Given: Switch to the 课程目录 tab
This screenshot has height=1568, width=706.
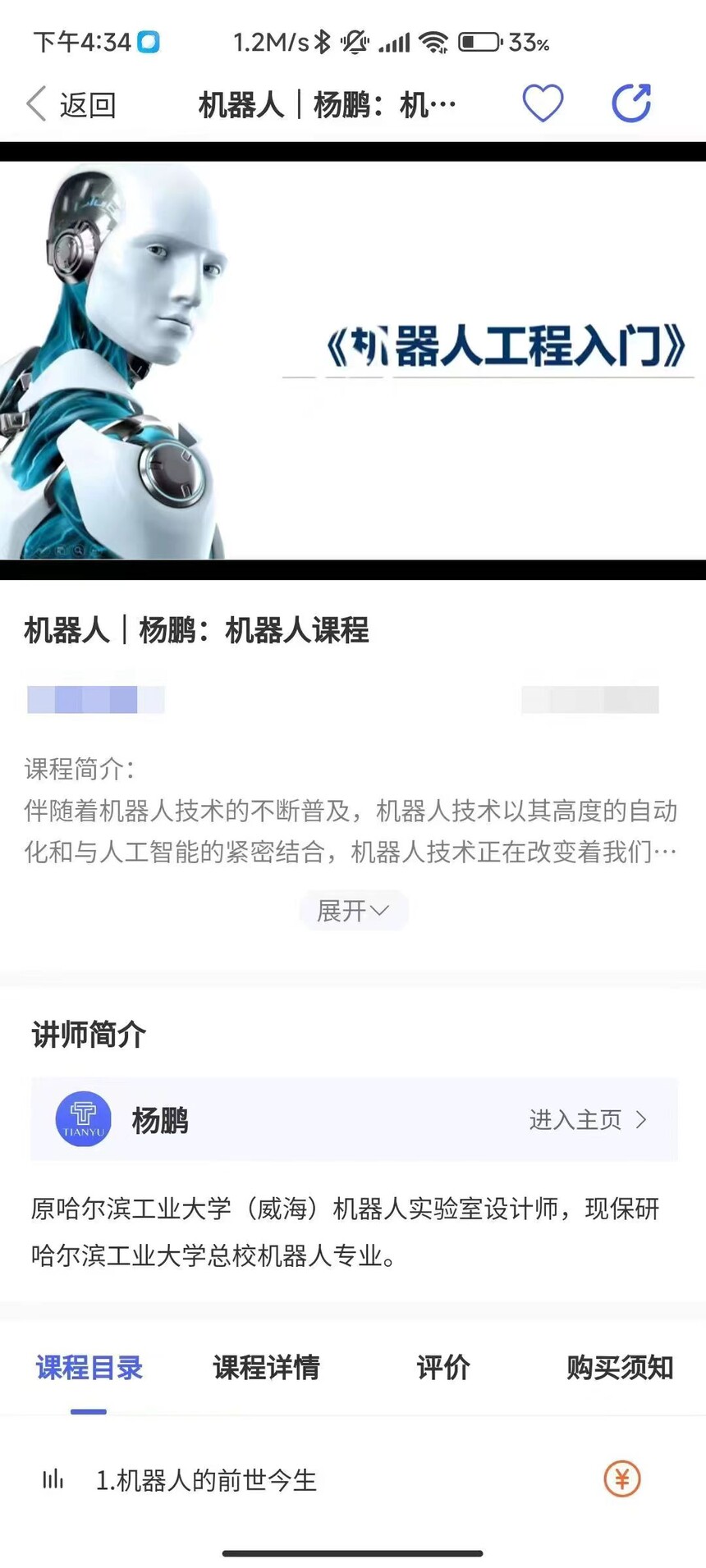Looking at the screenshot, I should pos(89,1368).
